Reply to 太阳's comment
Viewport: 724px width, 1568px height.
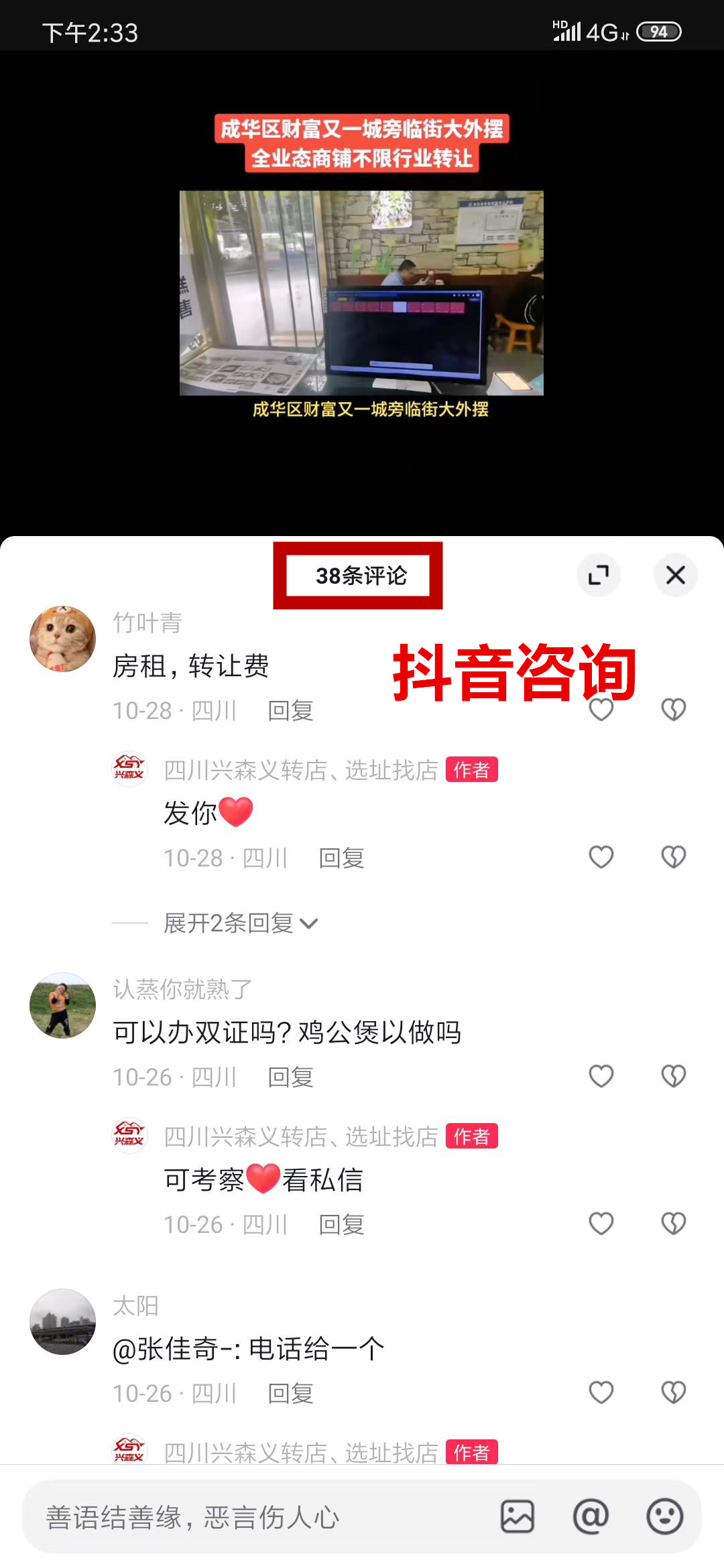[290, 1393]
